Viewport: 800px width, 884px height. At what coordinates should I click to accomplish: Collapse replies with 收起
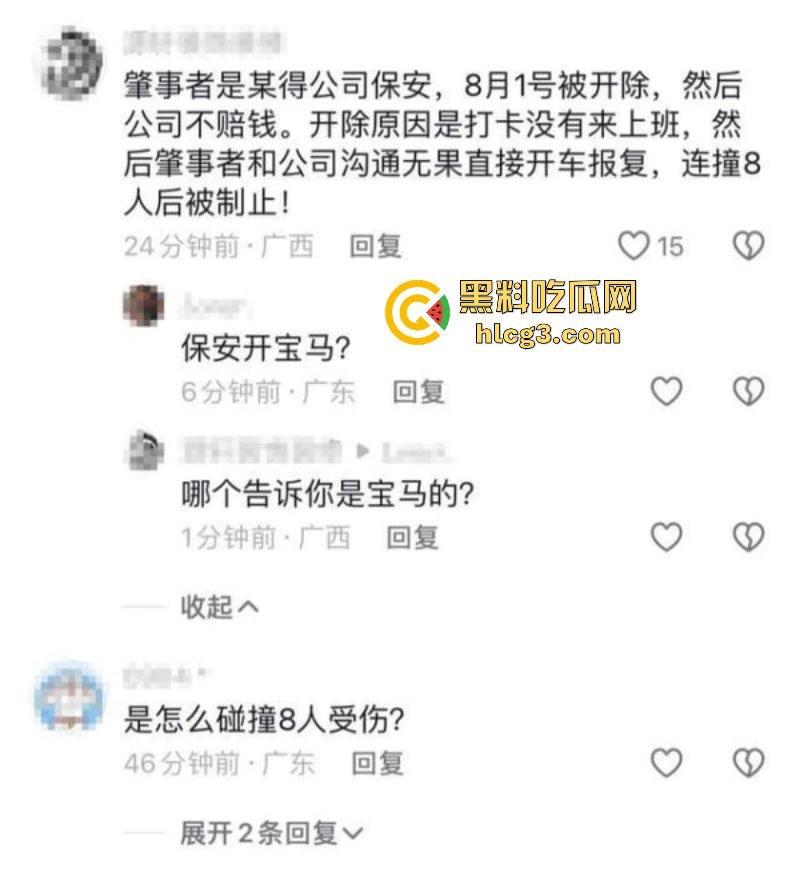[x=218, y=606]
